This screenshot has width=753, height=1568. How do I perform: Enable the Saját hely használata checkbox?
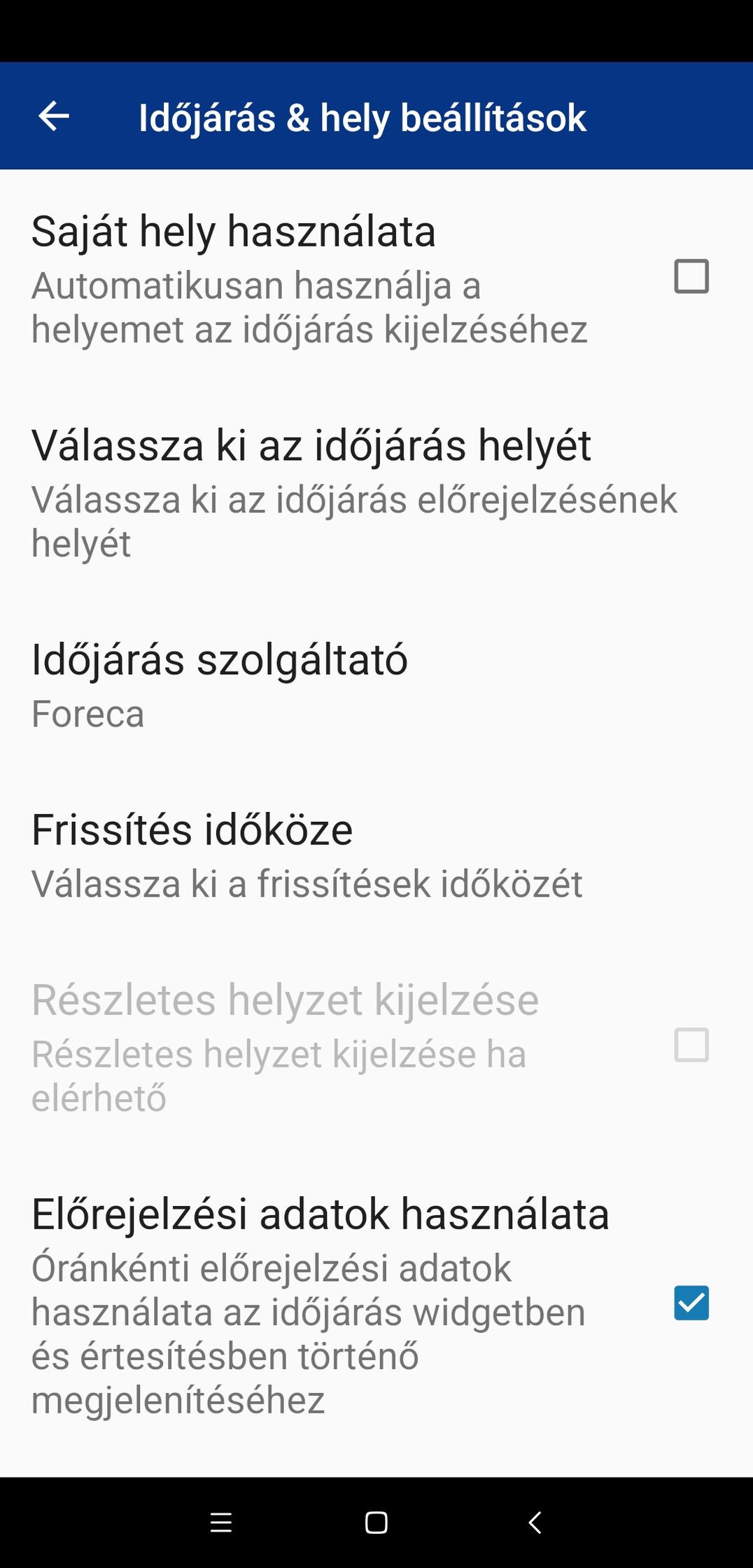691,276
